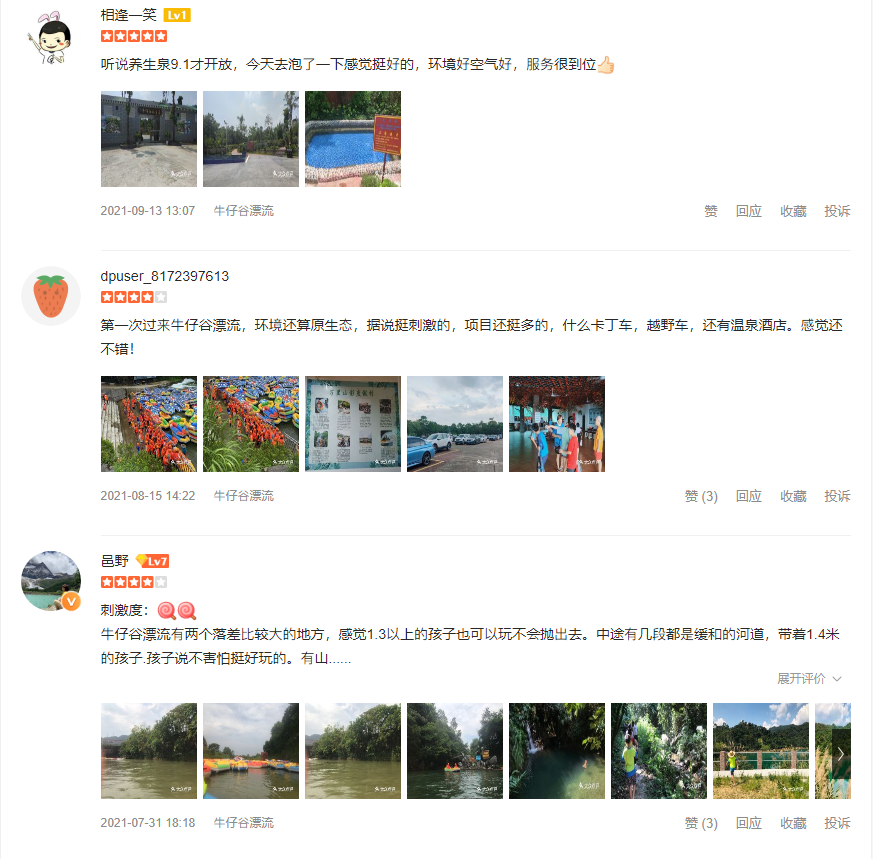Reply to 相逢一笑's review via 回应
The image size is (873, 859).
[x=748, y=211]
